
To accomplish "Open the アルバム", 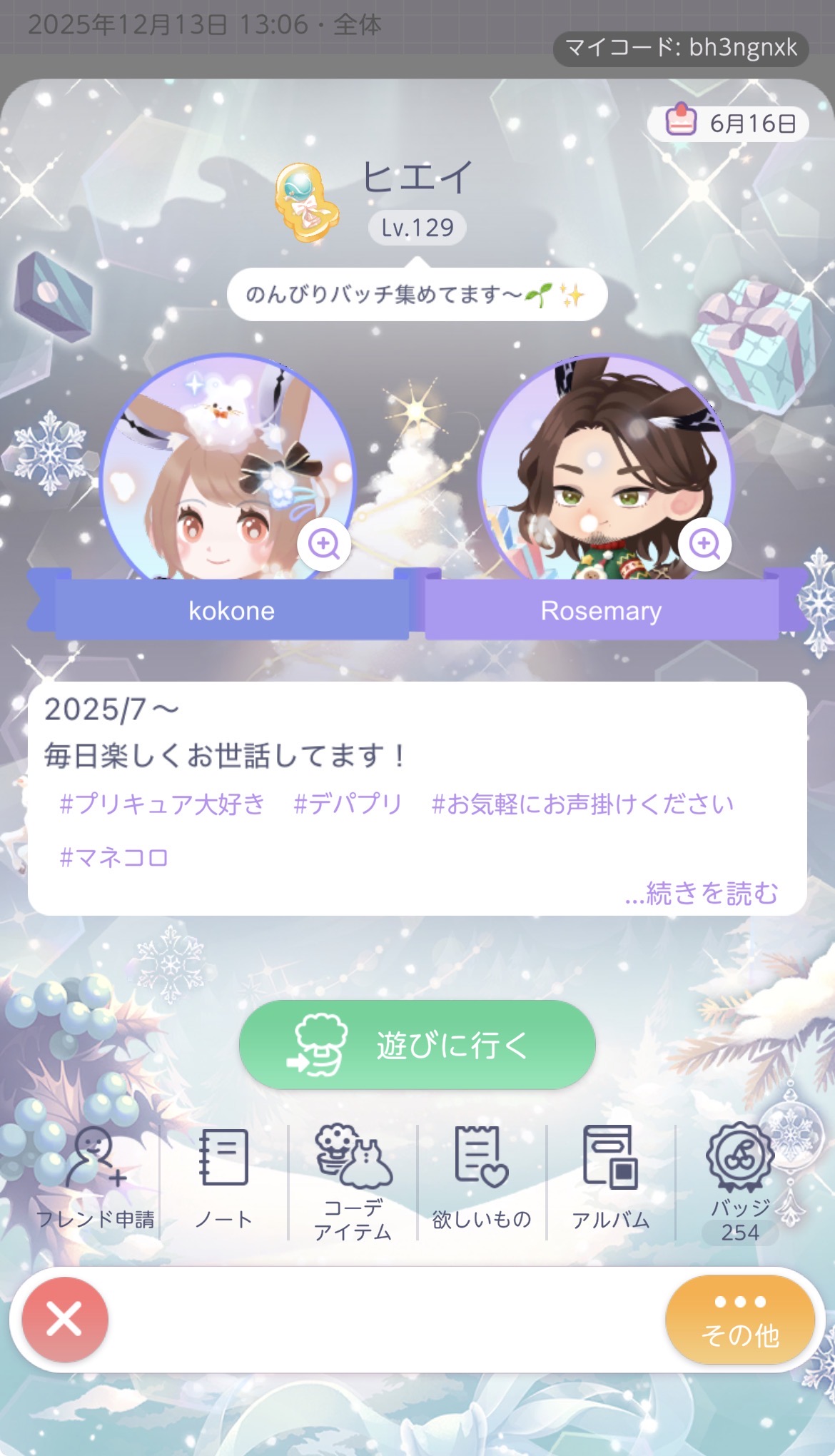I will [610, 1178].
